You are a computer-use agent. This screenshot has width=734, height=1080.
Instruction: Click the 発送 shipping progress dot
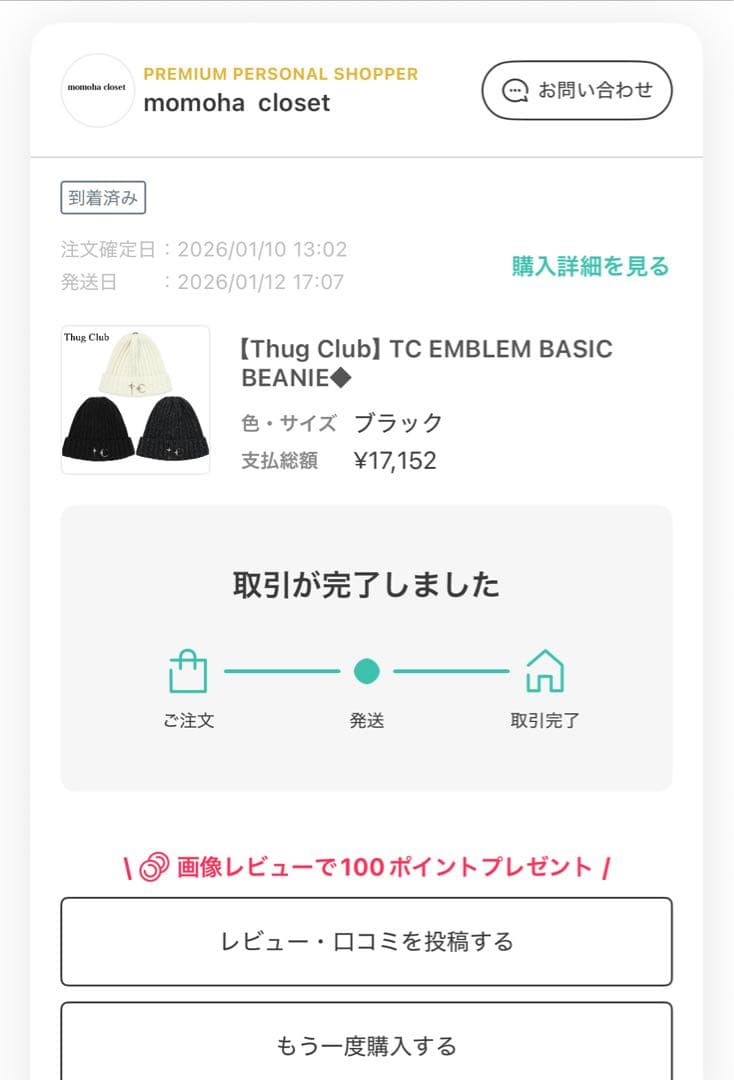pos(368,673)
